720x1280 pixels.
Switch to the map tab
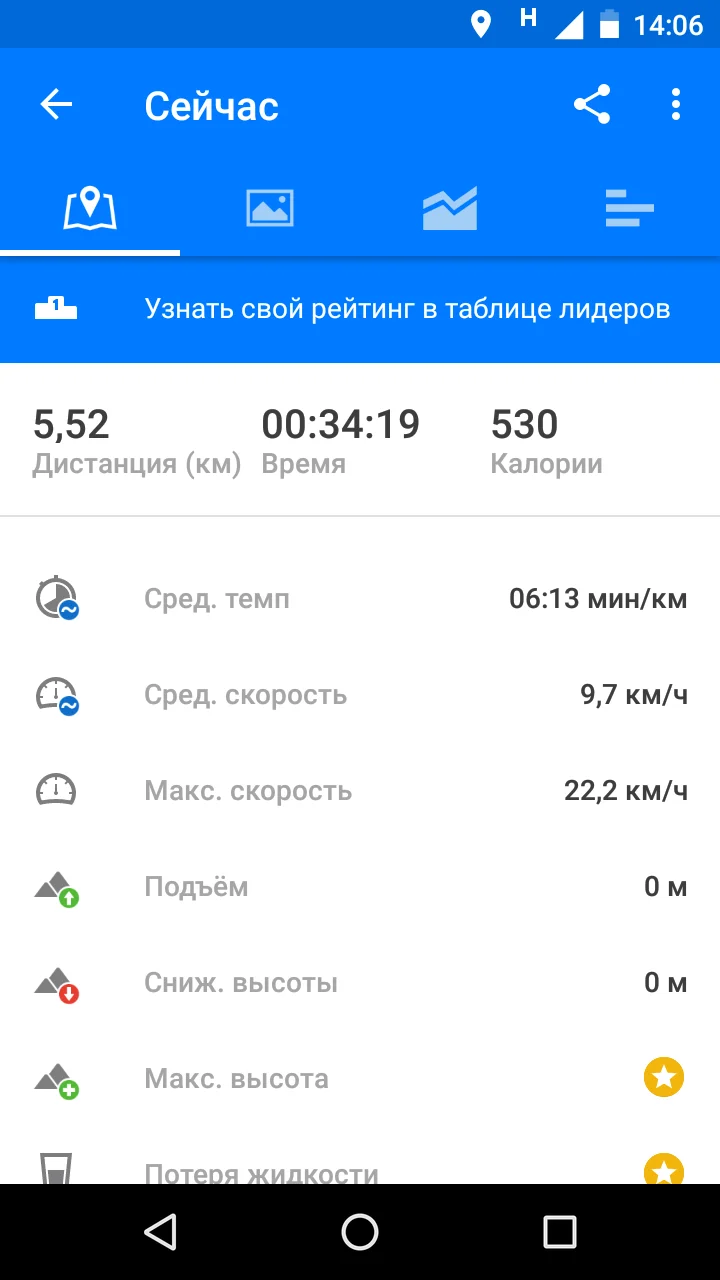[x=90, y=209]
